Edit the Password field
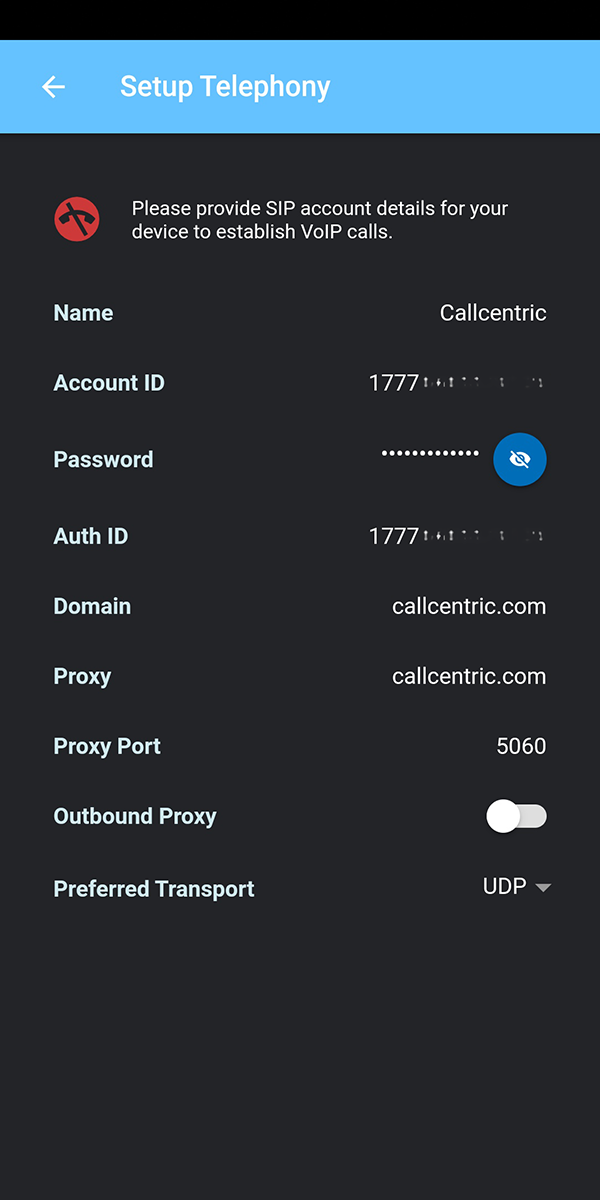Screen dimensions: 600x1200 430,454
